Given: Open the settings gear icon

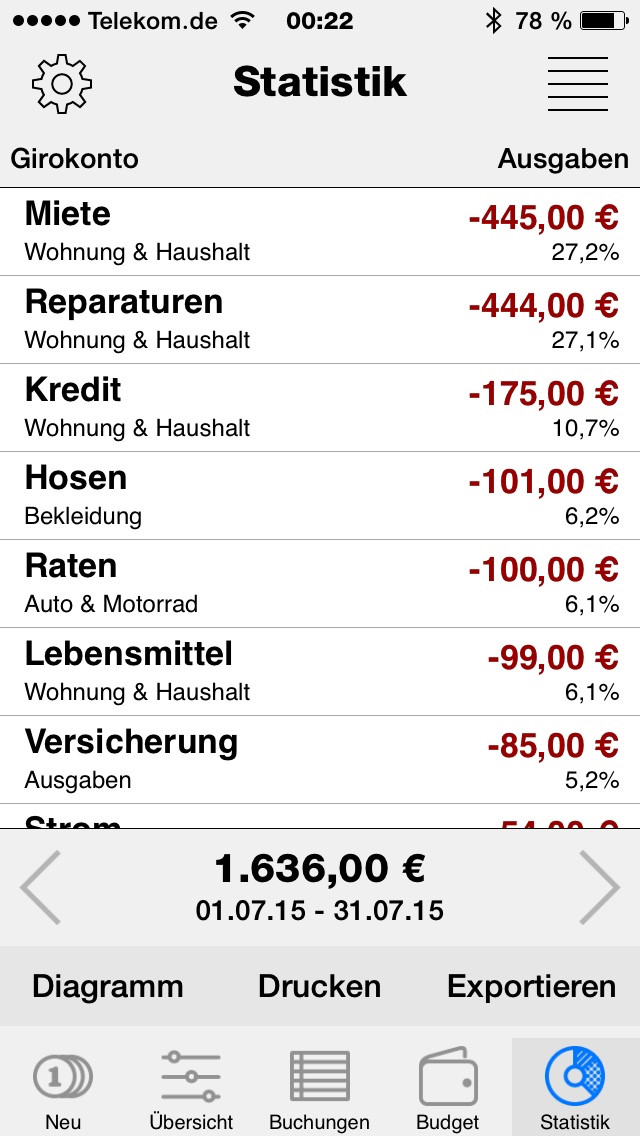Looking at the screenshot, I should [62, 83].
